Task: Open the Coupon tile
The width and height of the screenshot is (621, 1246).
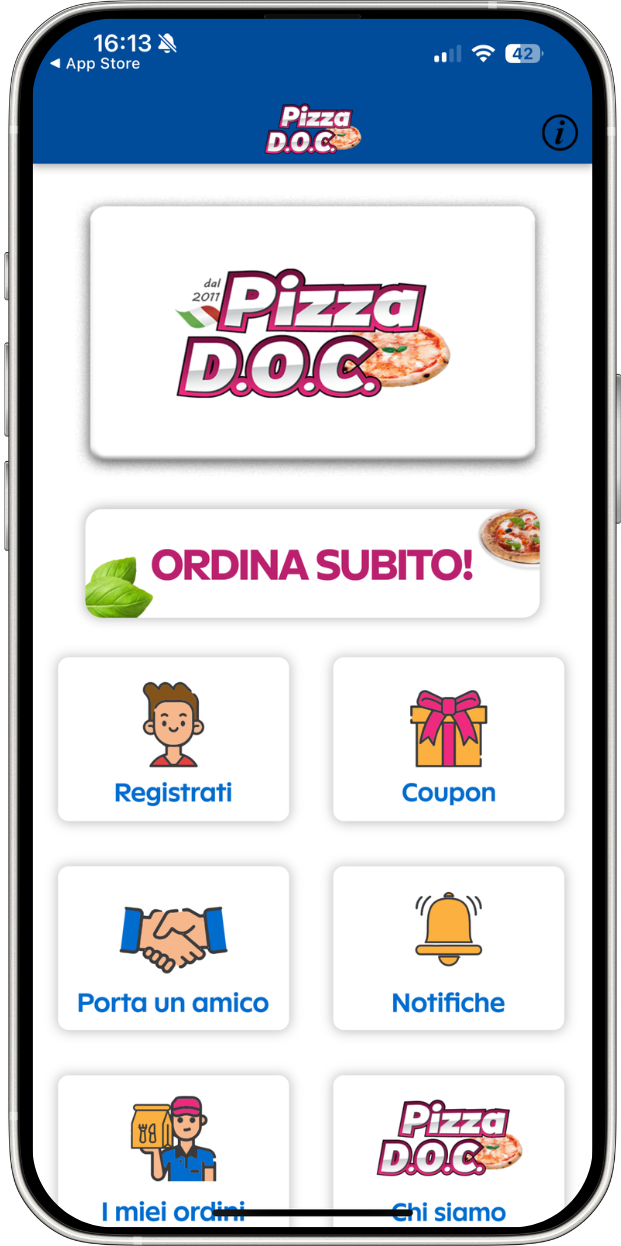Action: click(448, 739)
